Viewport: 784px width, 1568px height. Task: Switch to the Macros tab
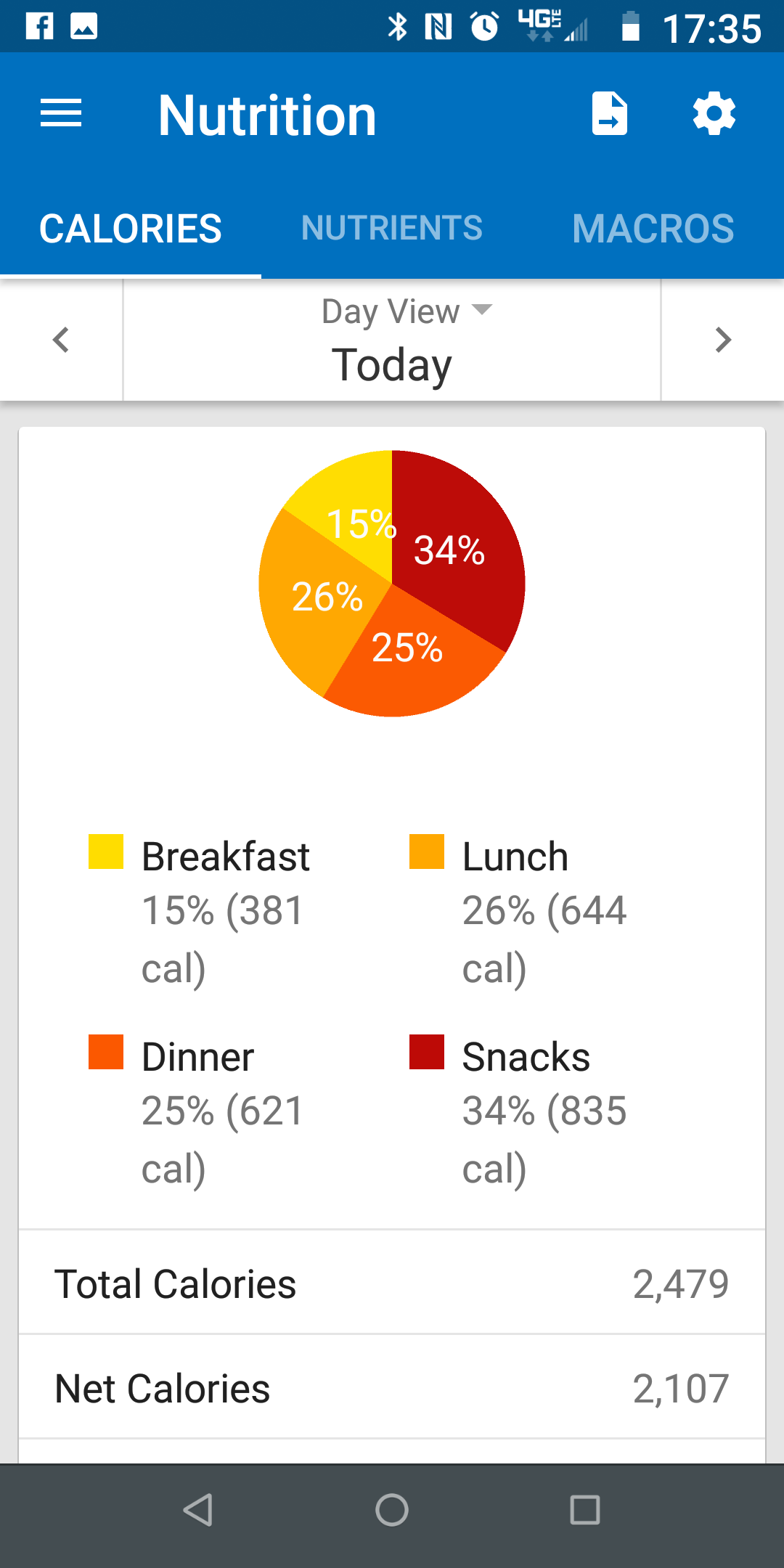653,228
